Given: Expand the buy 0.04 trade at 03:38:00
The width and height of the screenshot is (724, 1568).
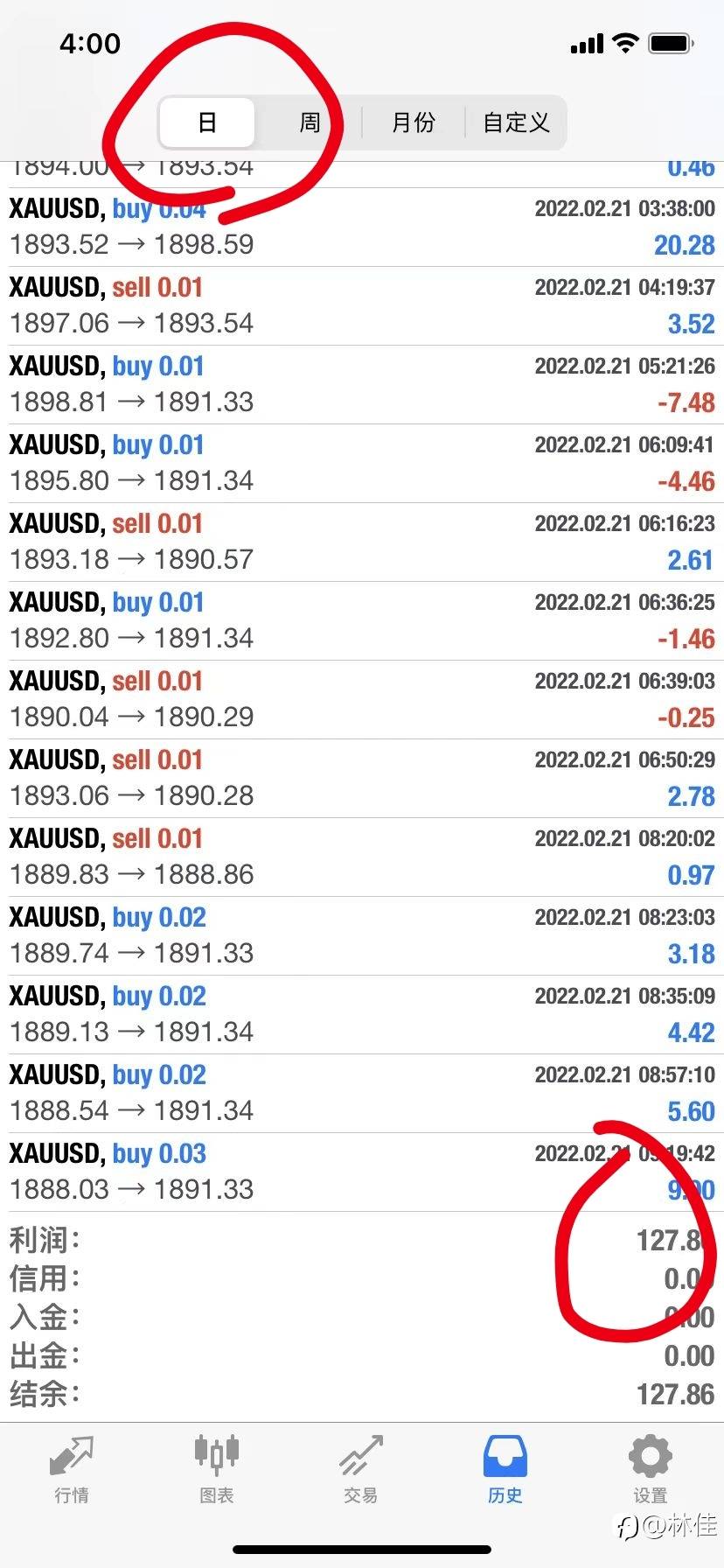Looking at the screenshot, I should coord(362,227).
